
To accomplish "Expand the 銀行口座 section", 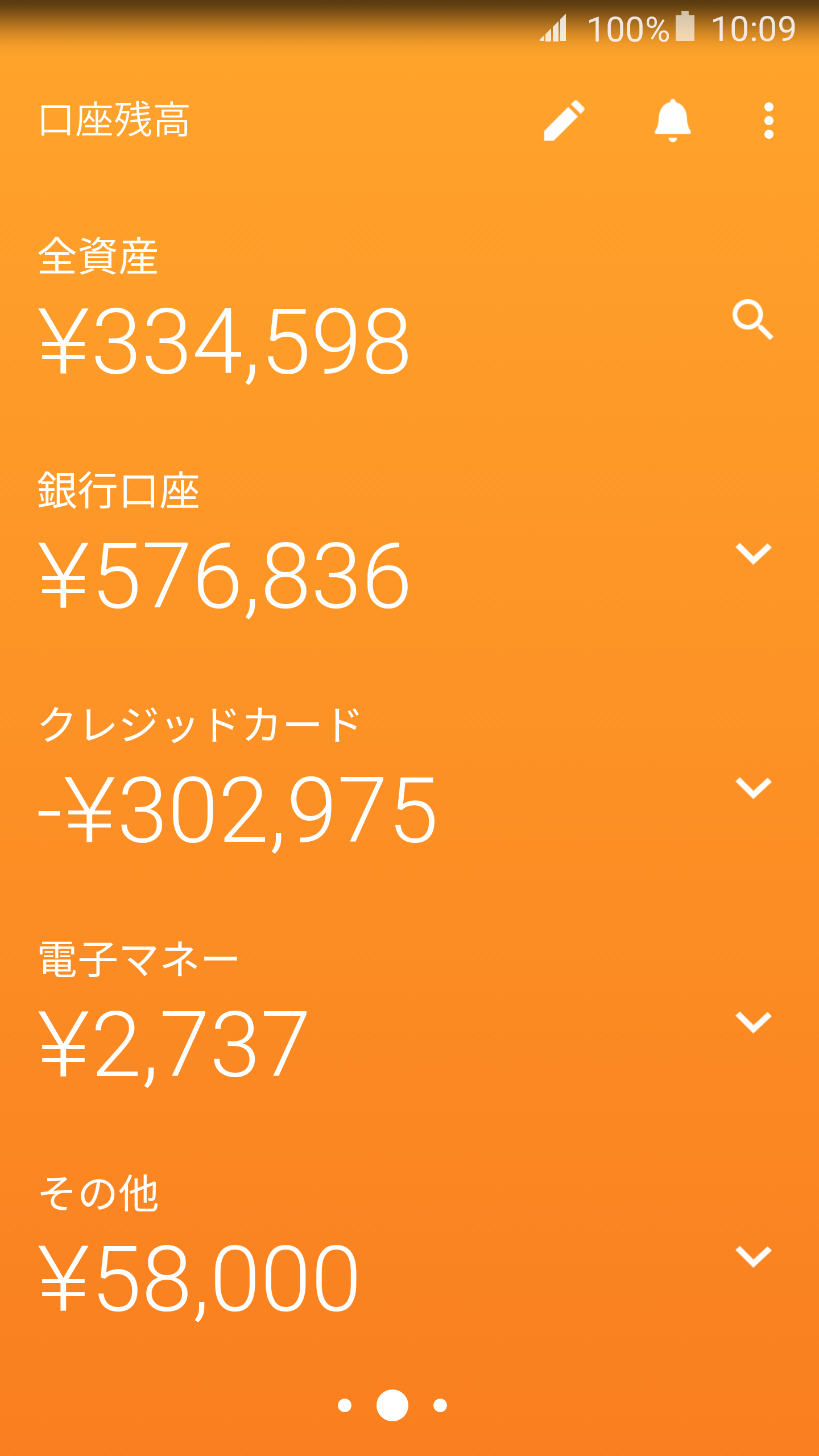I will click(754, 553).
